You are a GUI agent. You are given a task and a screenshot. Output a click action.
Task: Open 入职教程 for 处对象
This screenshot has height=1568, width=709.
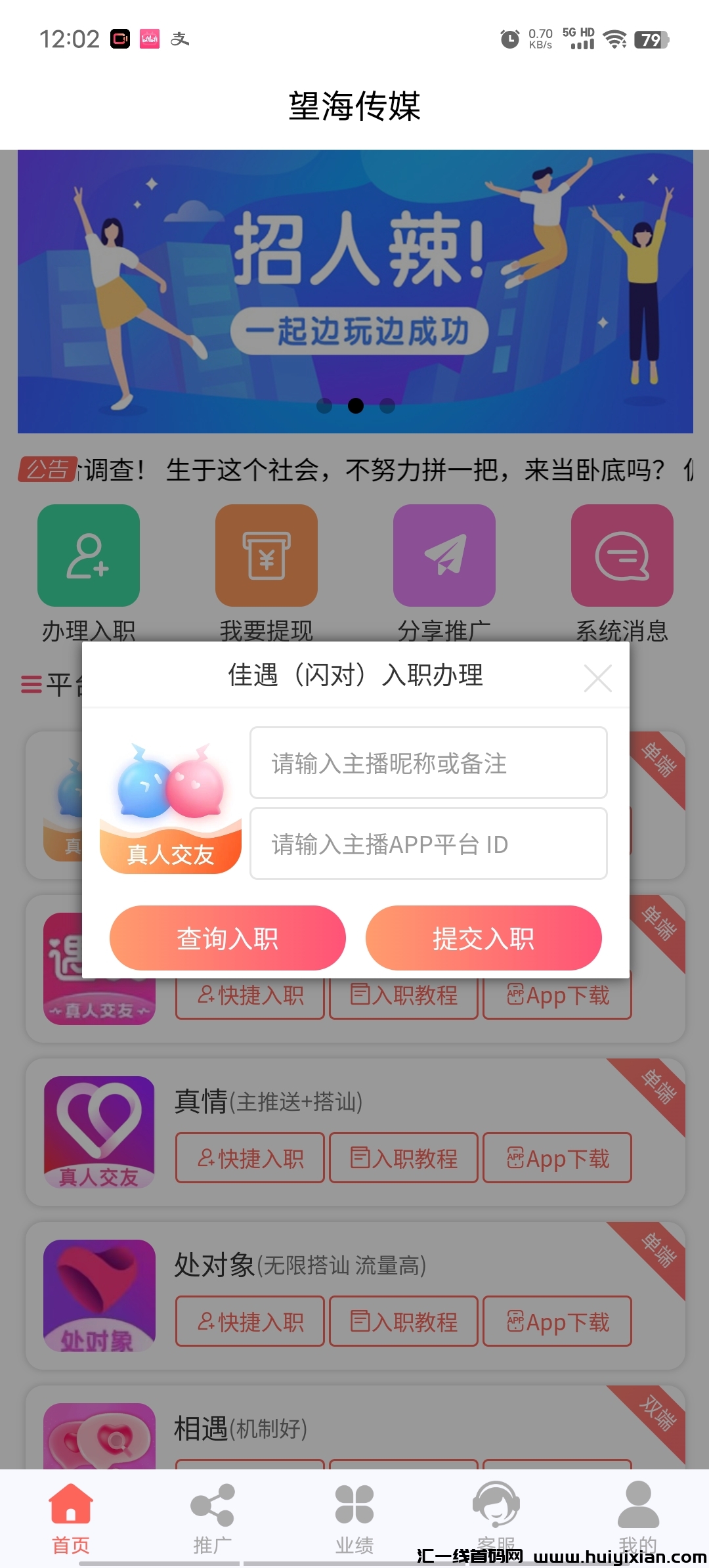[x=404, y=1322]
